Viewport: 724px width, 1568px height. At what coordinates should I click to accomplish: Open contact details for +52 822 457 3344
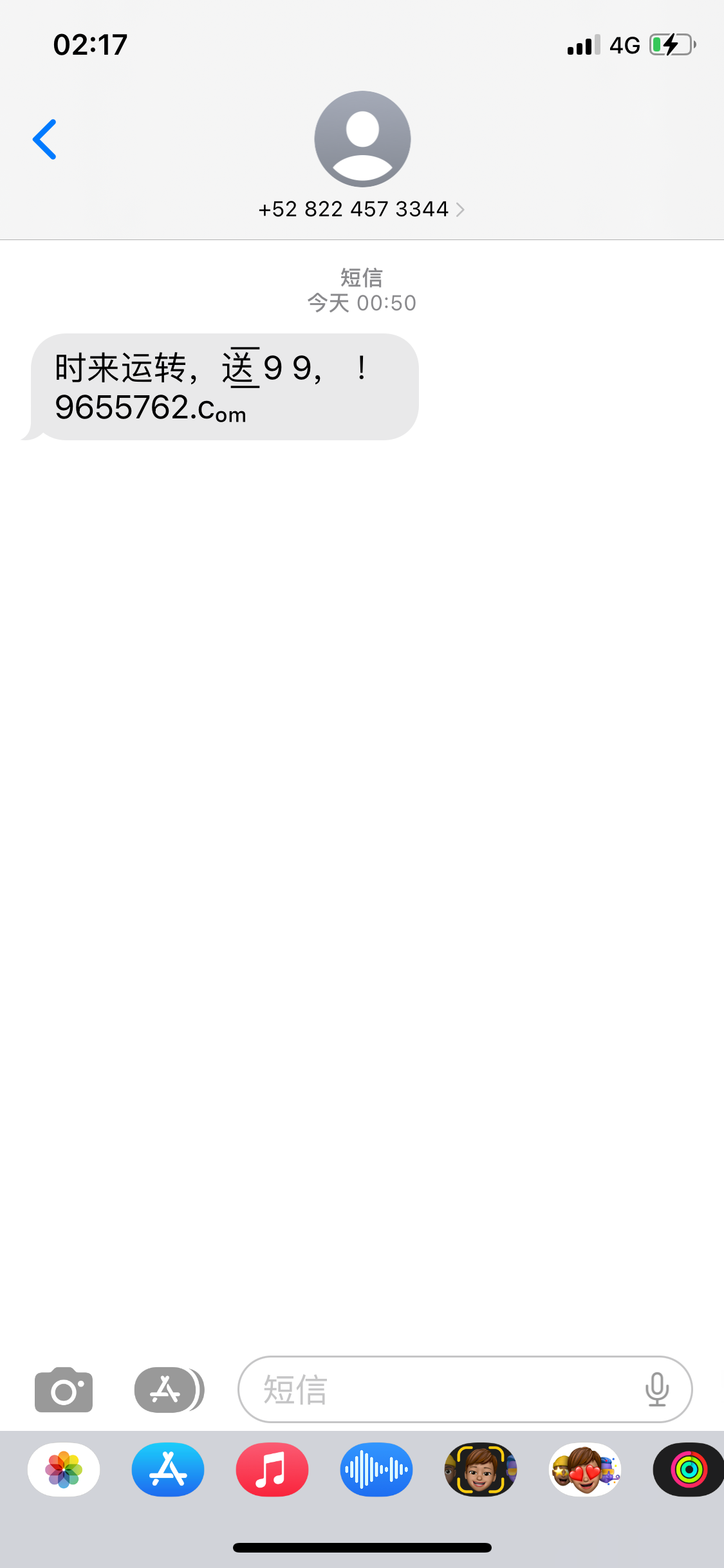(361, 209)
